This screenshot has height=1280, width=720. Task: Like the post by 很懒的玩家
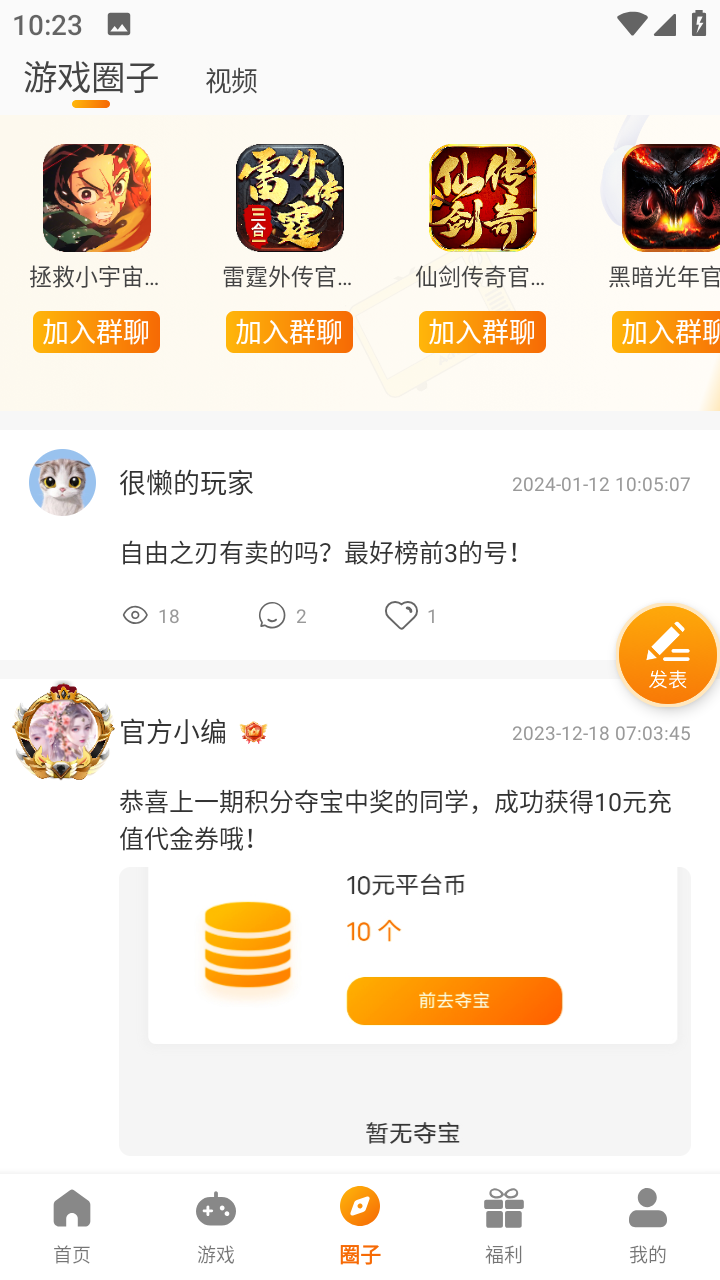(401, 615)
